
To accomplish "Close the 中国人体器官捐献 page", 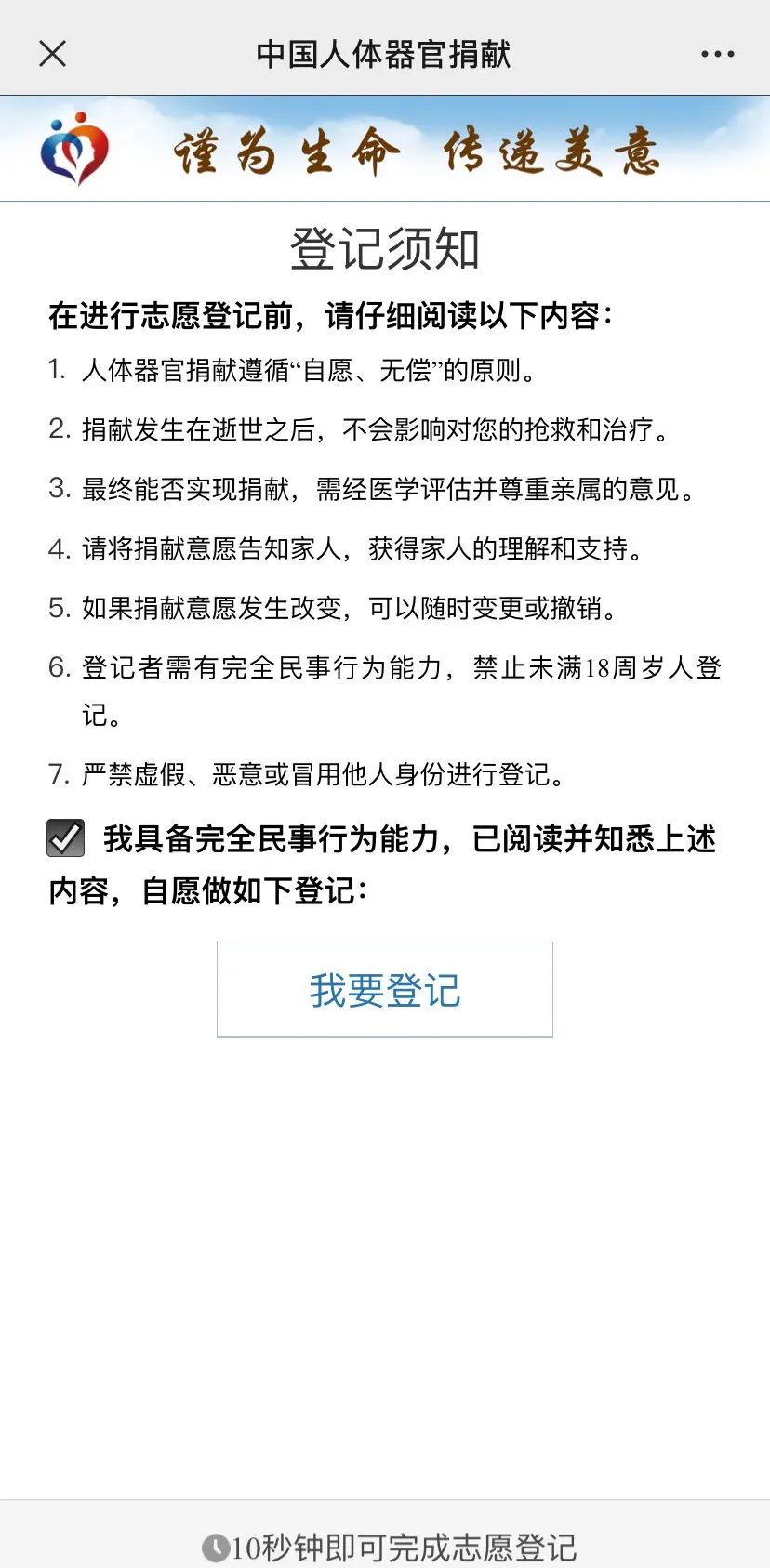I will [53, 54].
